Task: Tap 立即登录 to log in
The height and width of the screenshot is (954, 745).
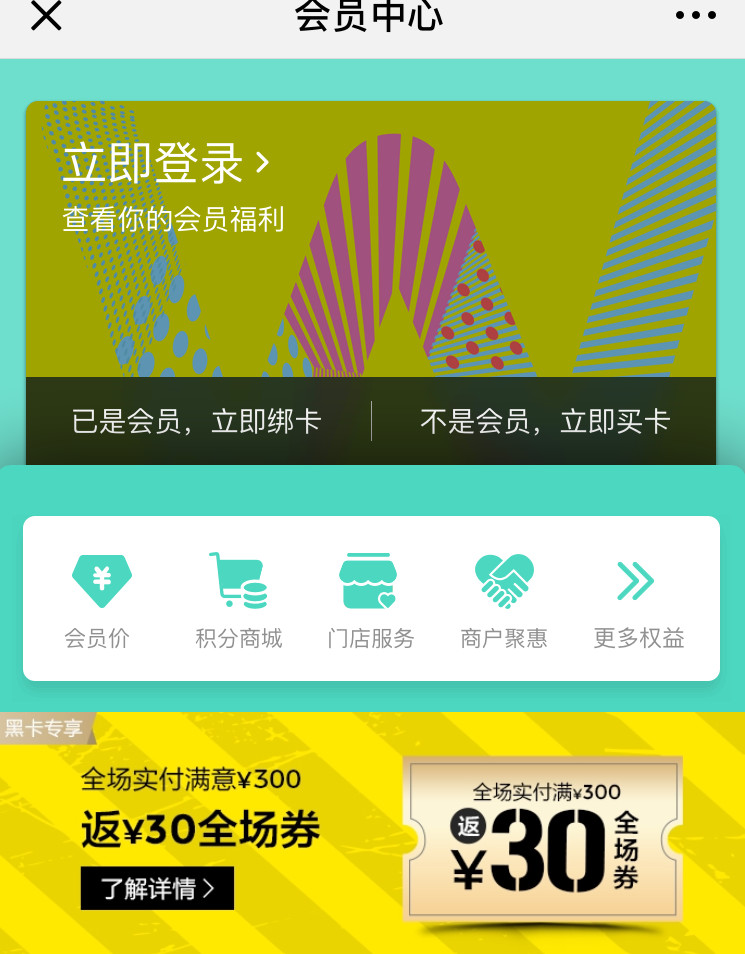Action: pos(166,164)
